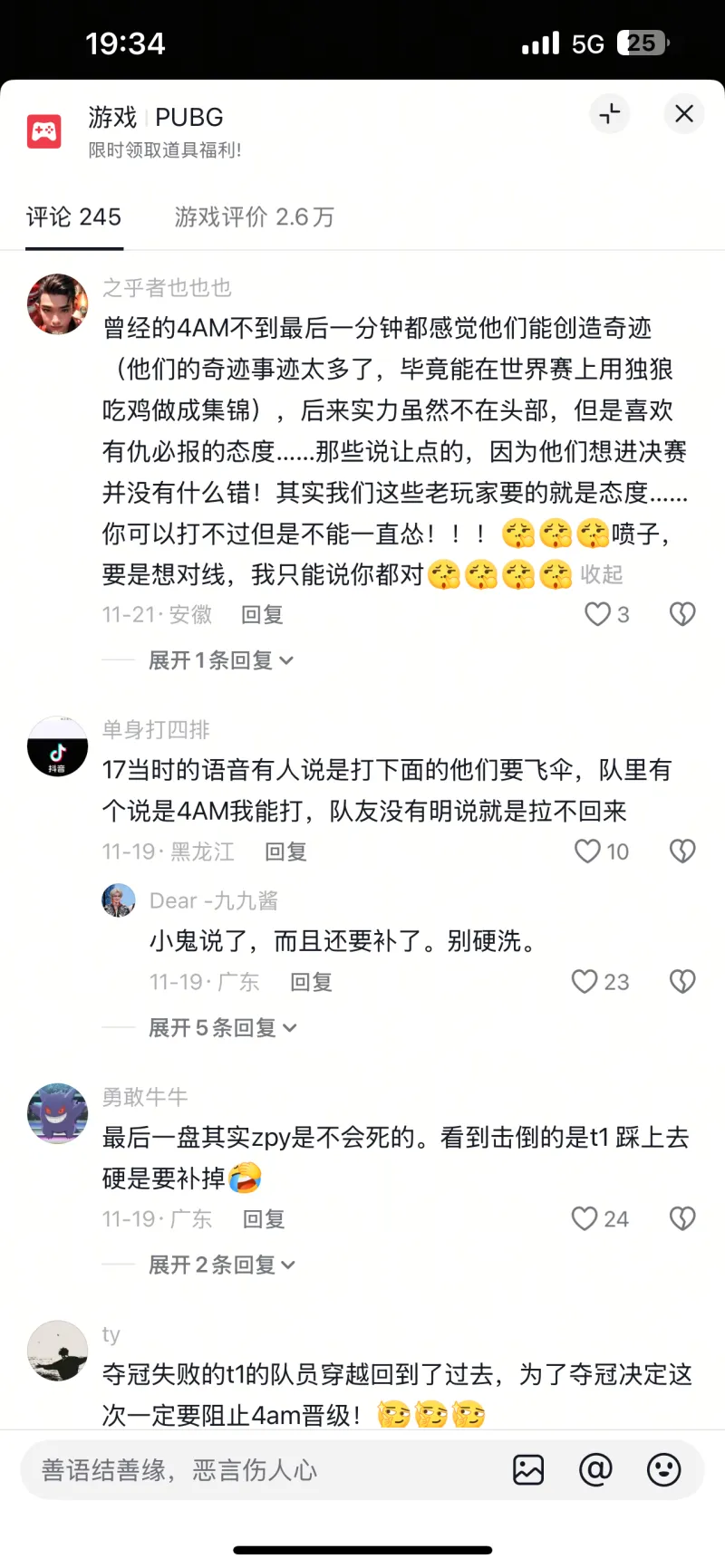Collapse the long comment via 收起
This screenshot has width=725, height=1568.
tap(602, 574)
